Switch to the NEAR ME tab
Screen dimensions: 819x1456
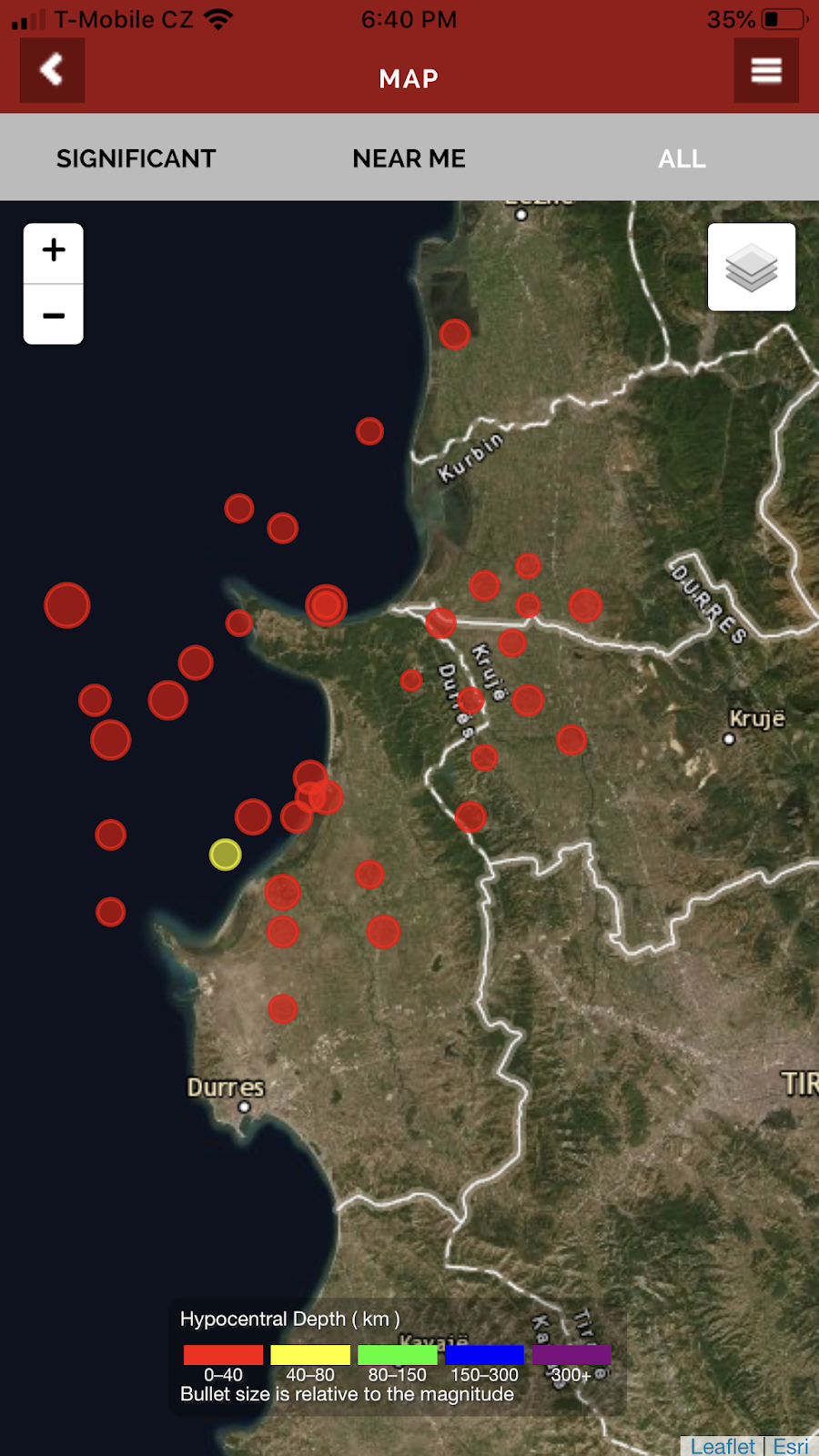pyautogui.click(x=409, y=158)
